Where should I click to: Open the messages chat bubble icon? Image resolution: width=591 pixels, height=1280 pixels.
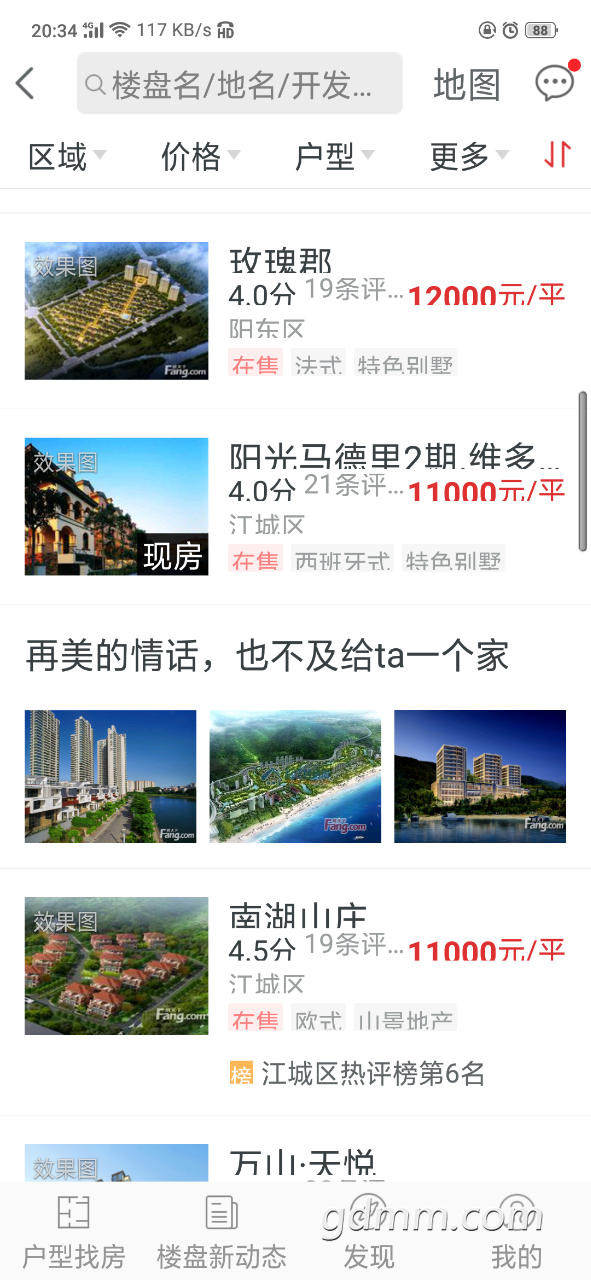555,83
